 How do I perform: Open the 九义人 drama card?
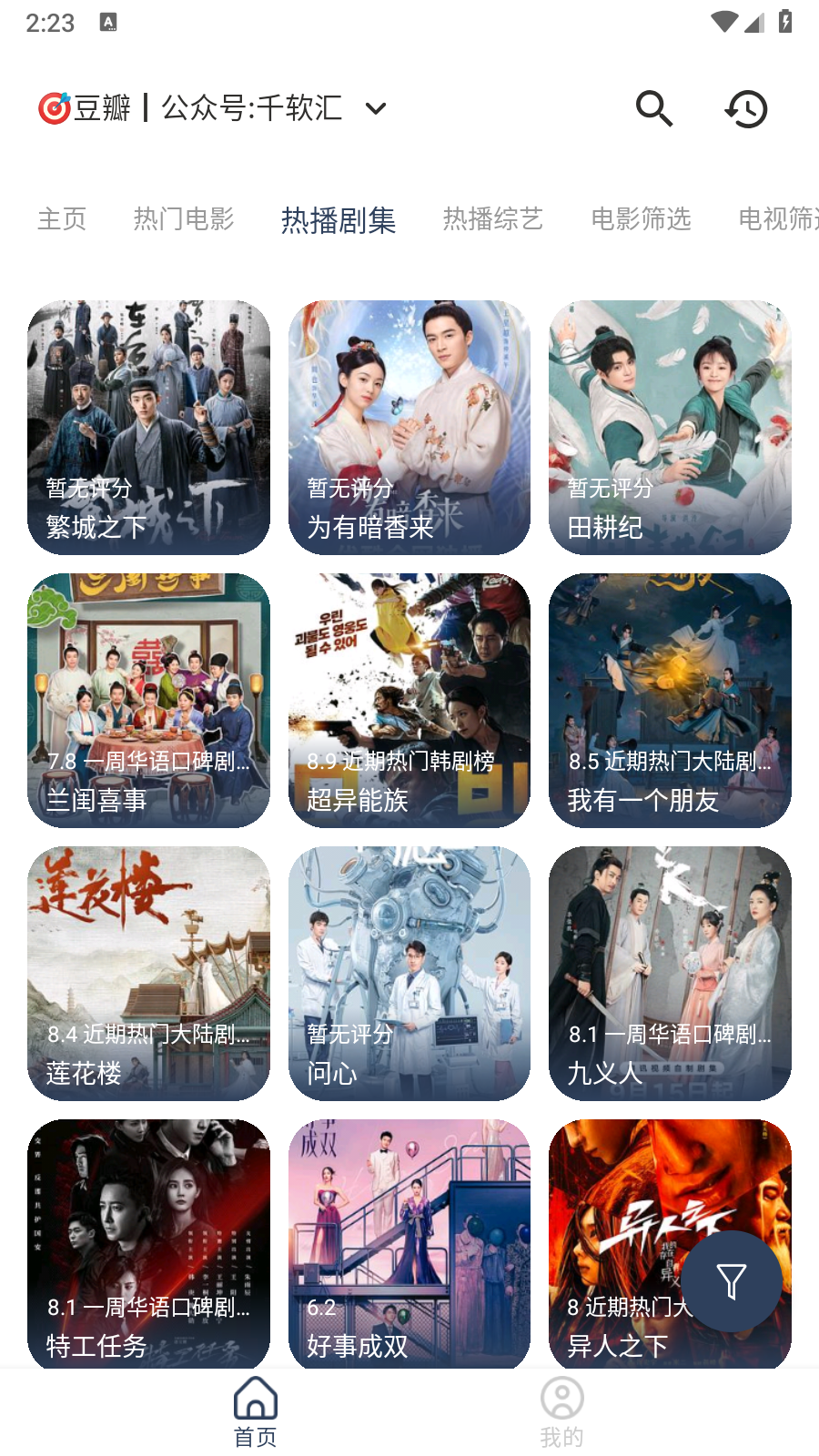pyautogui.click(x=670, y=974)
